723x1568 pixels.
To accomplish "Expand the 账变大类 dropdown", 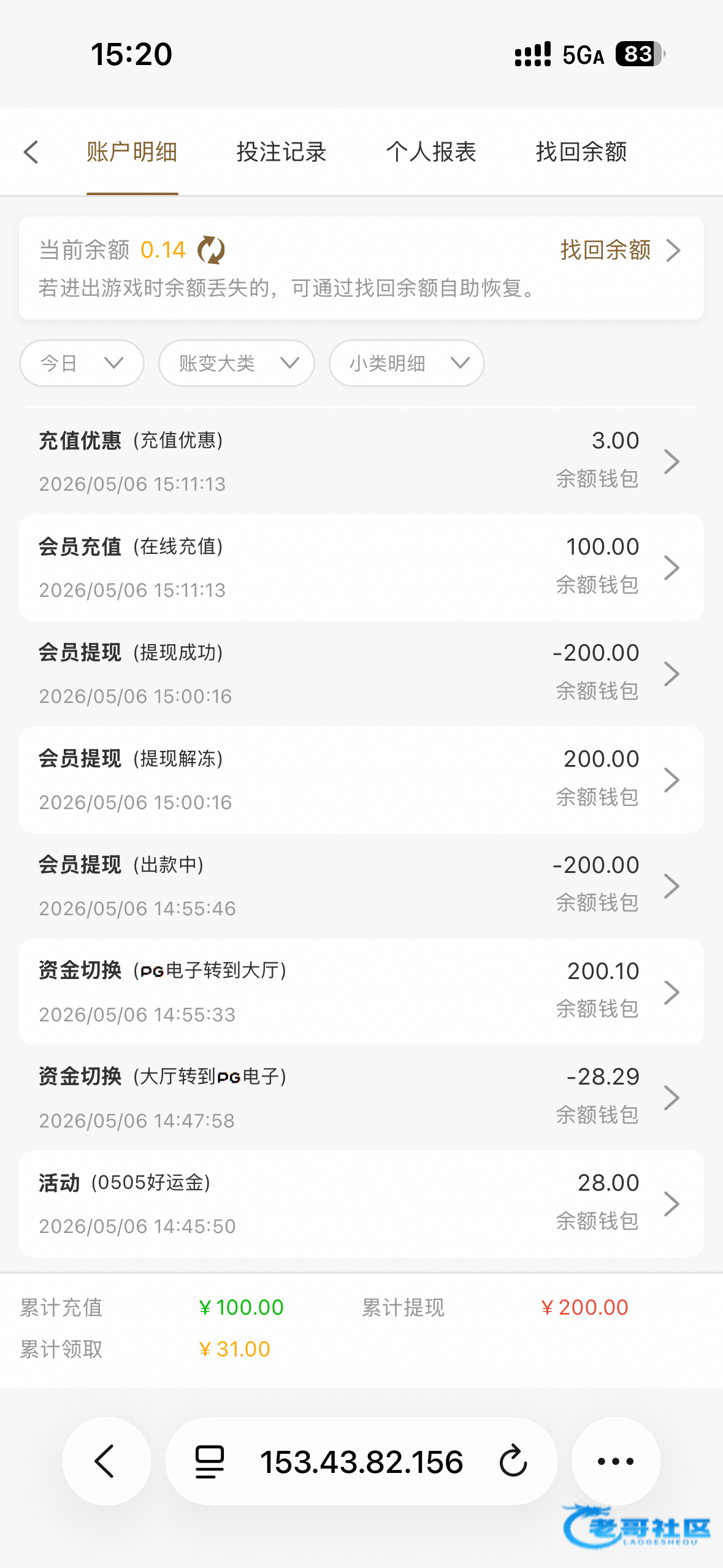I will pos(237,363).
